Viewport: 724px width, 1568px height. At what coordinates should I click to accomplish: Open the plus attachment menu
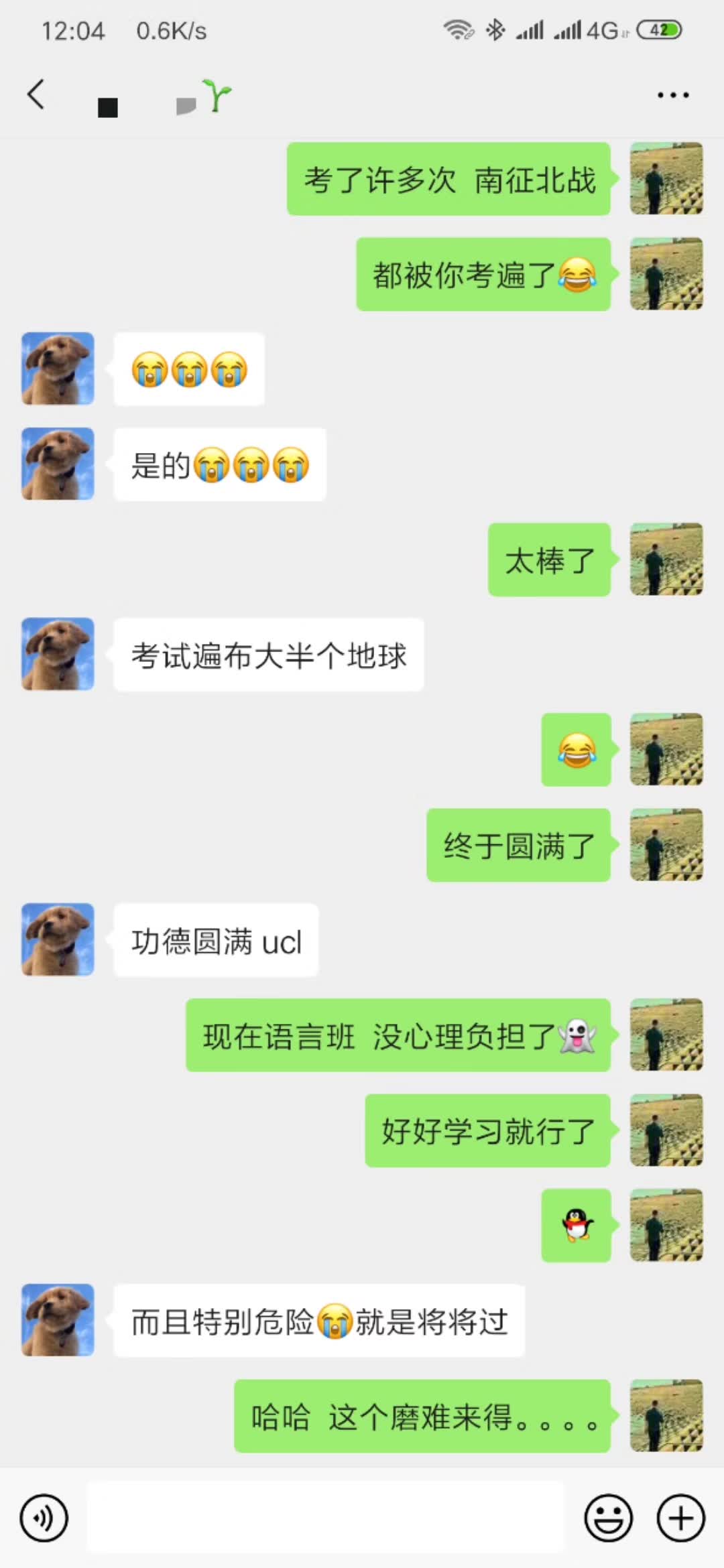click(680, 1518)
